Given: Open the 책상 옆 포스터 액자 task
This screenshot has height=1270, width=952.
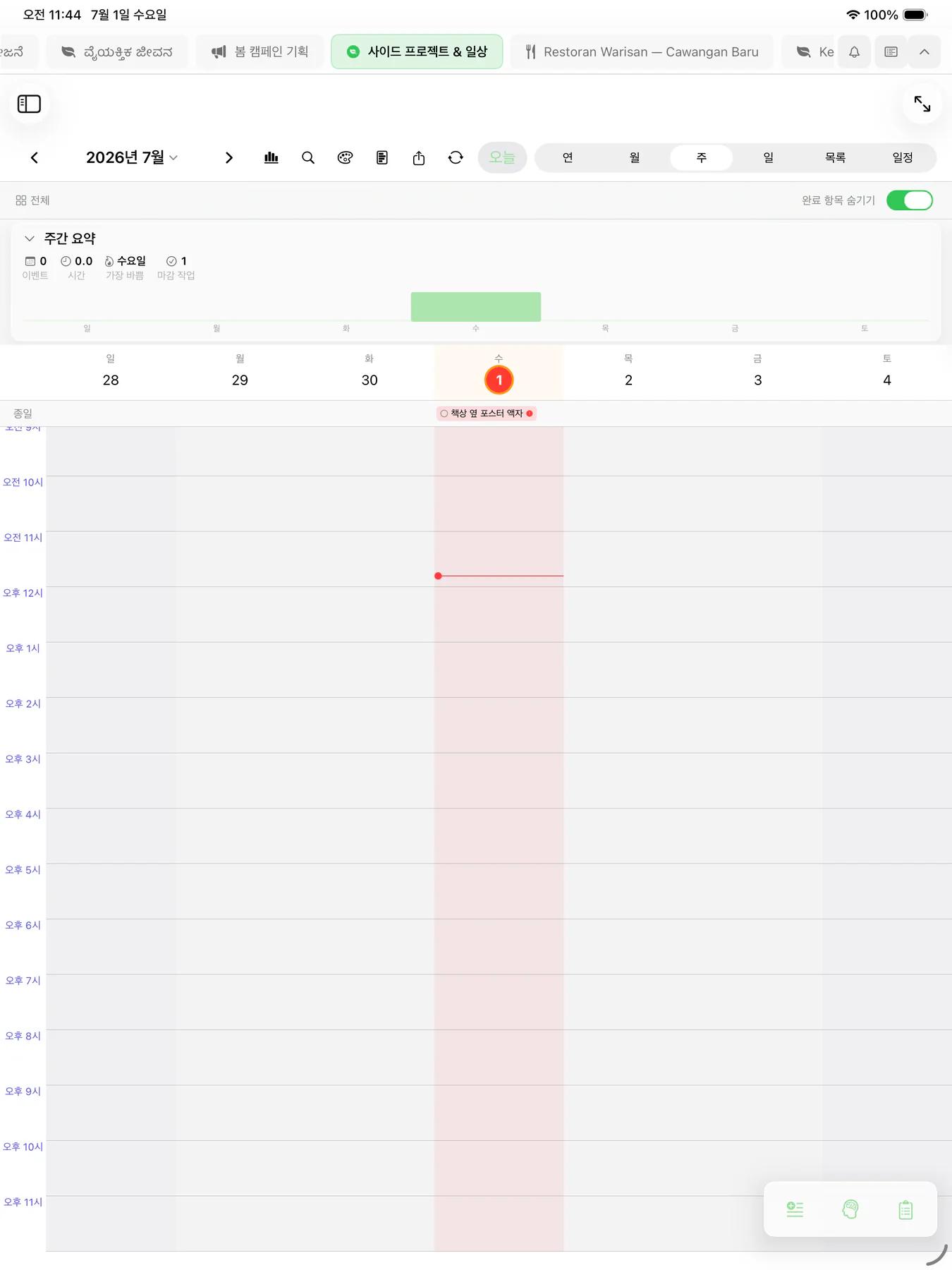Looking at the screenshot, I should click(x=487, y=413).
